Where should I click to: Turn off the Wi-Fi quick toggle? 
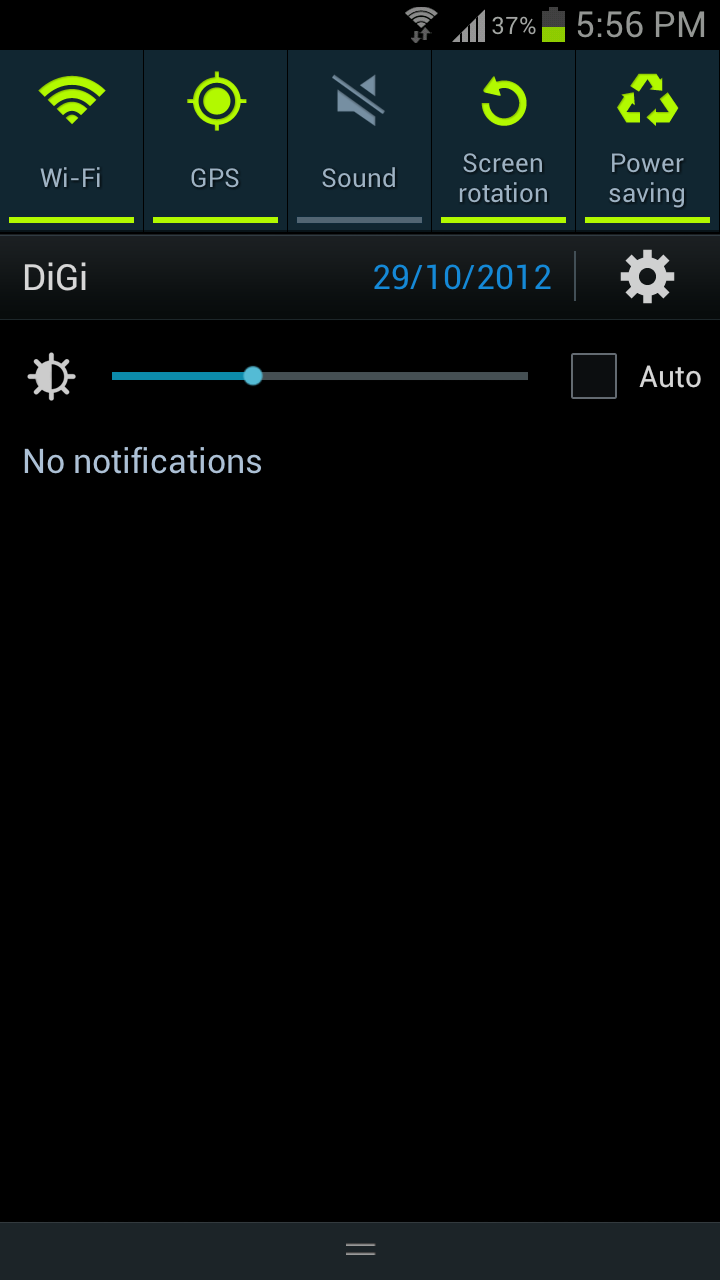(x=71, y=140)
